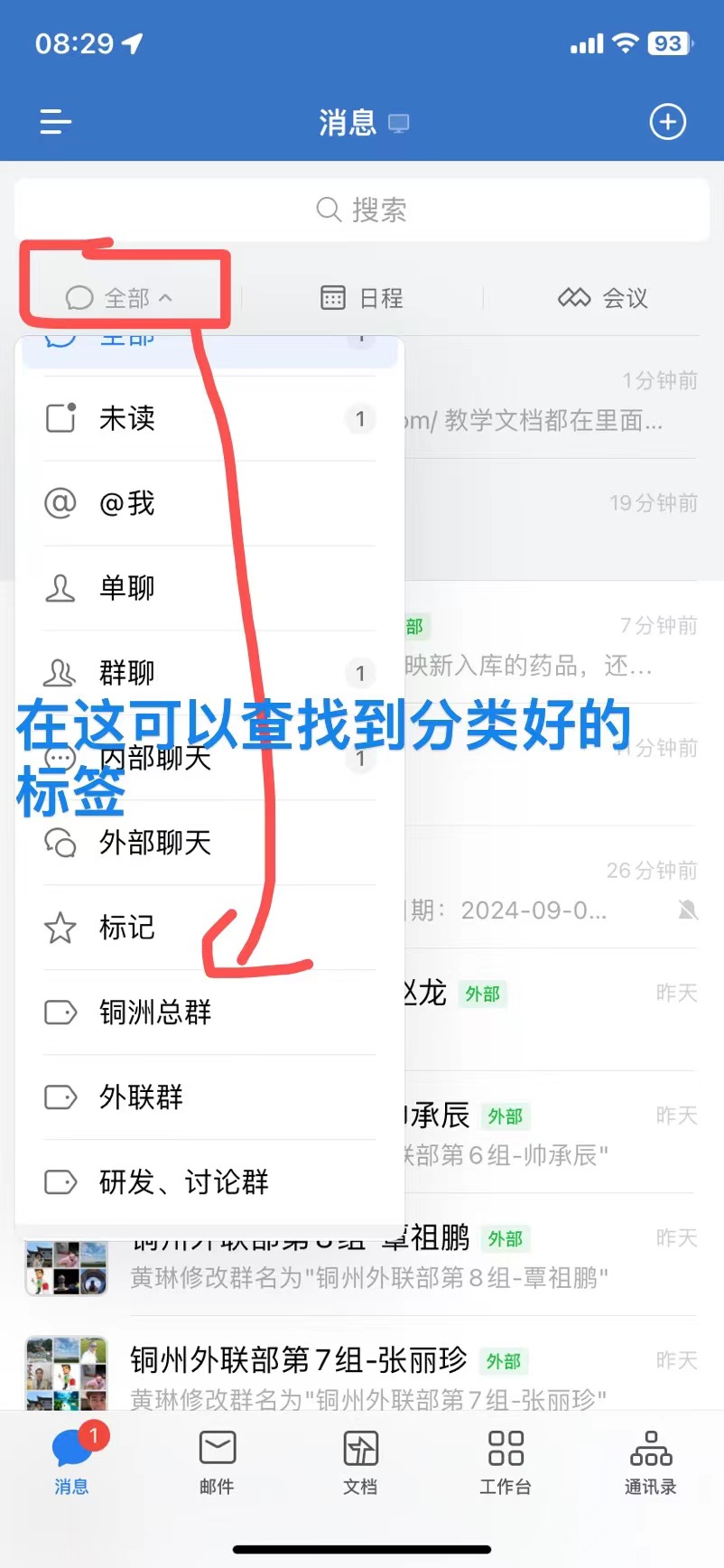Open the hamburger menu drawer
Screen dimensions: 724x1568
pyautogui.click(x=55, y=122)
